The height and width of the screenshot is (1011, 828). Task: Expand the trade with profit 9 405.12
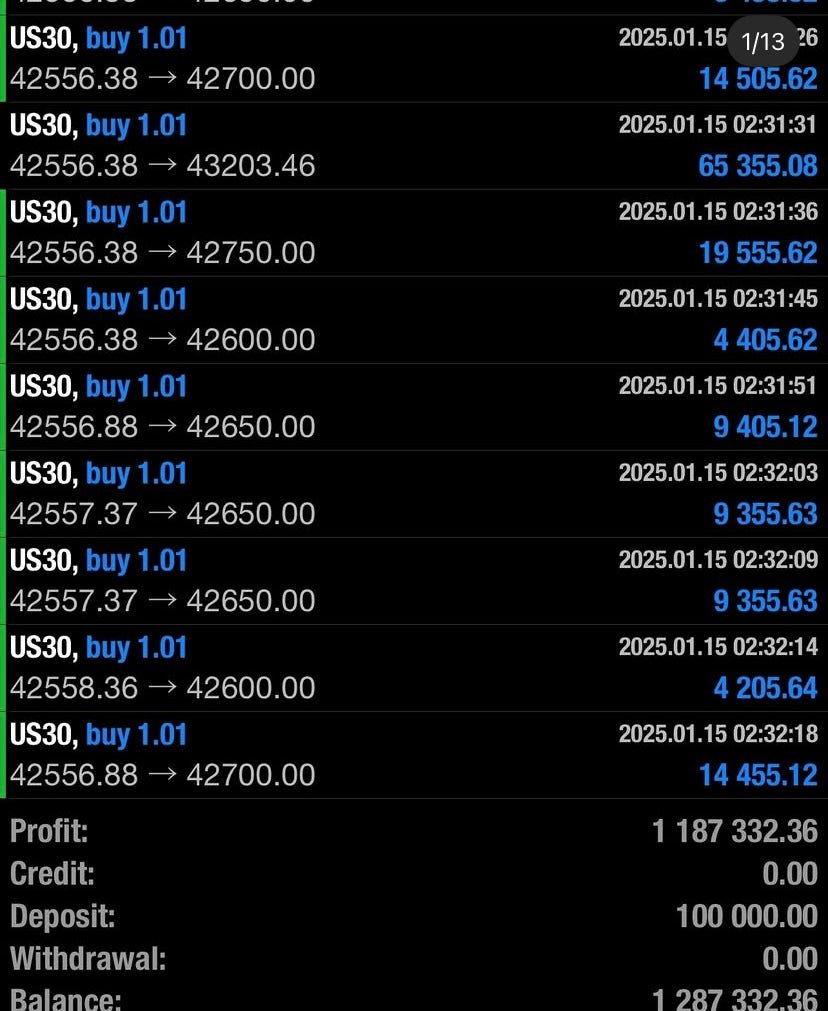414,407
